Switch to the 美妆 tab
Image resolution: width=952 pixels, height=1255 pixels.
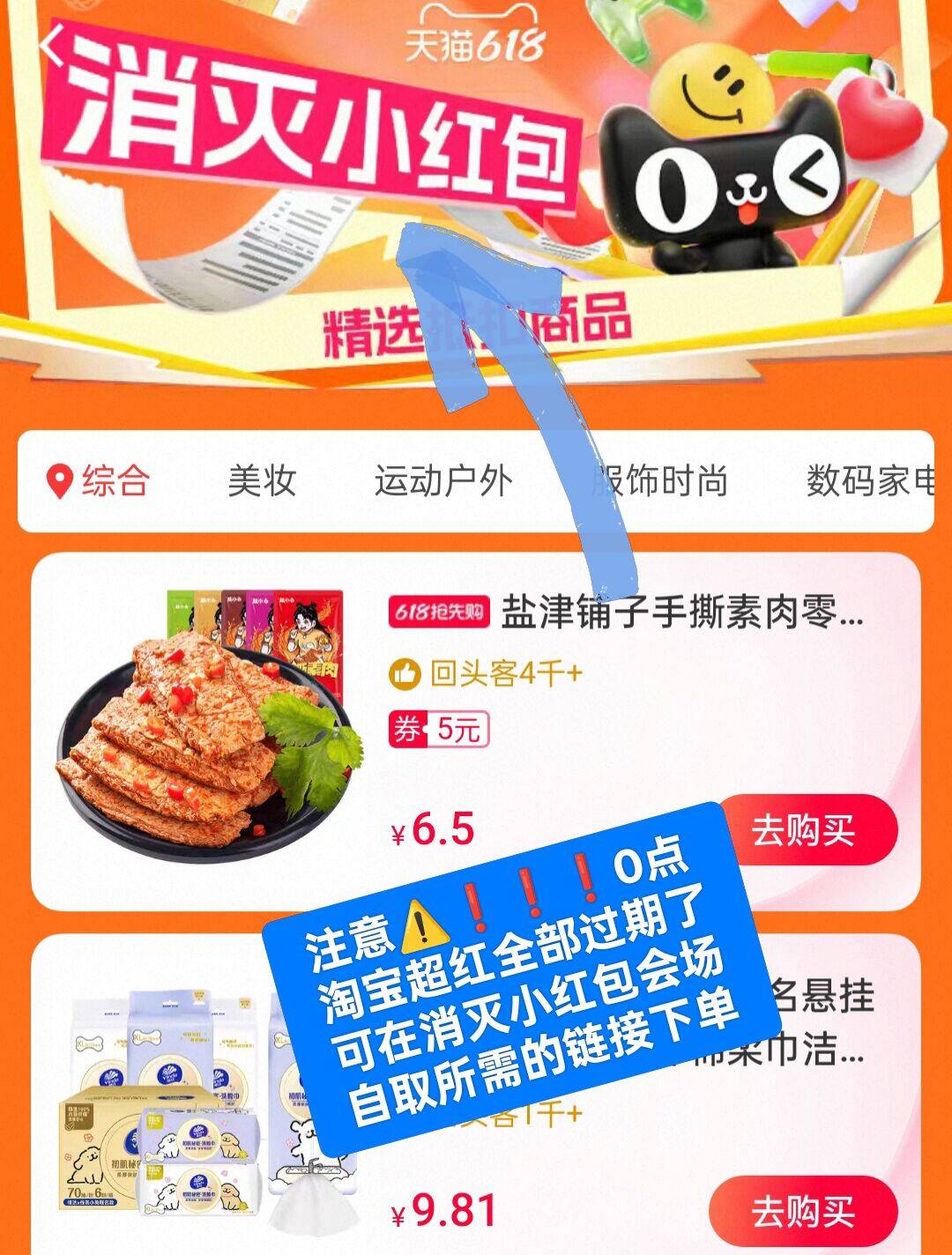tap(261, 481)
